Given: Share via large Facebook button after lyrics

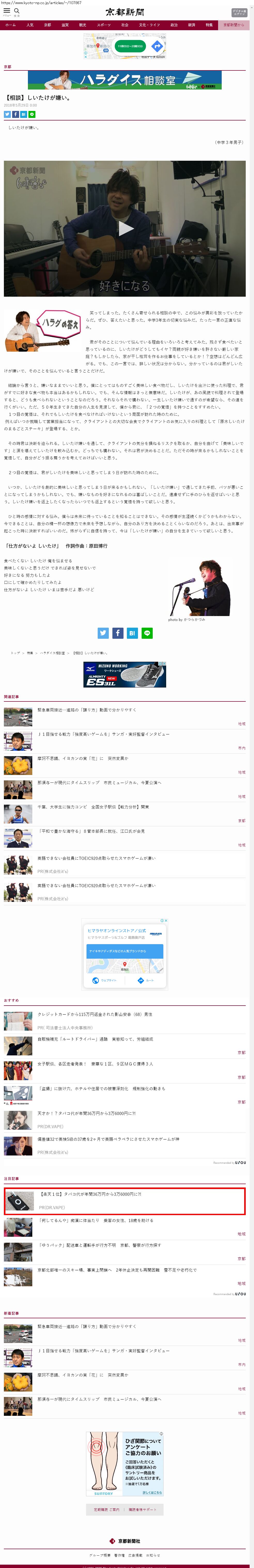Looking at the screenshot, I should [x=118, y=633].
